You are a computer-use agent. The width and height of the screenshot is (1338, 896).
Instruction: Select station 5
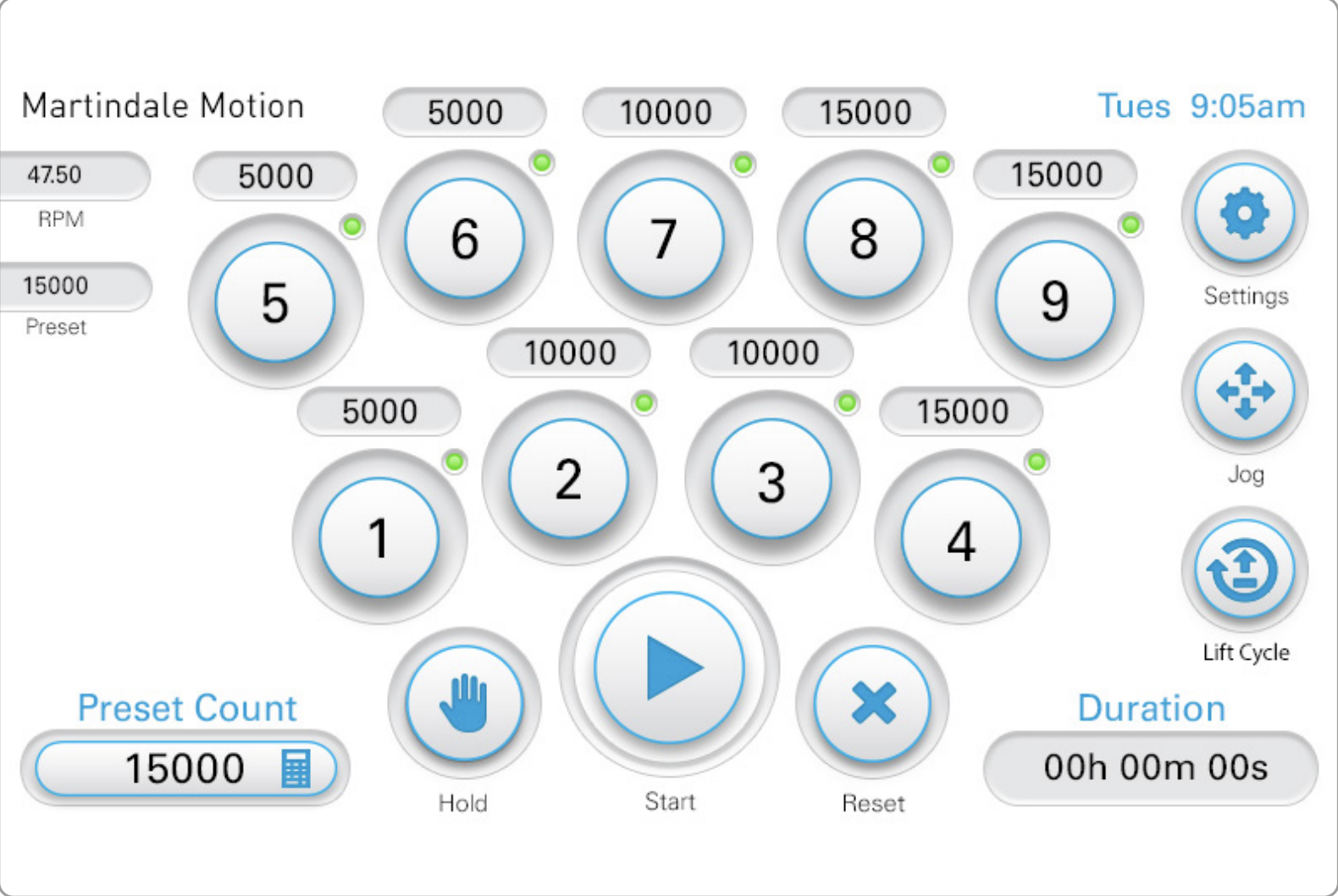[x=275, y=302]
